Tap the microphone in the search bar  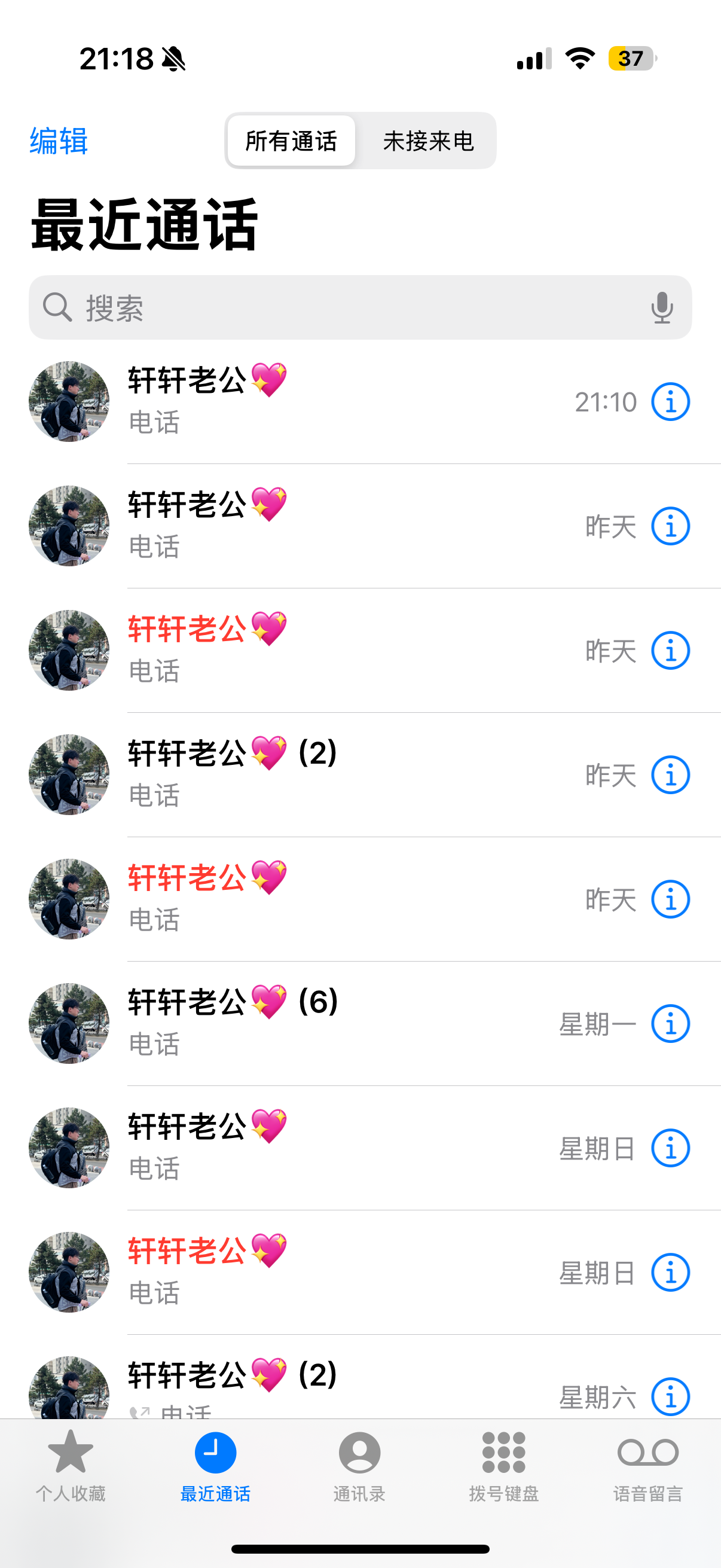click(x=662, y=307)
